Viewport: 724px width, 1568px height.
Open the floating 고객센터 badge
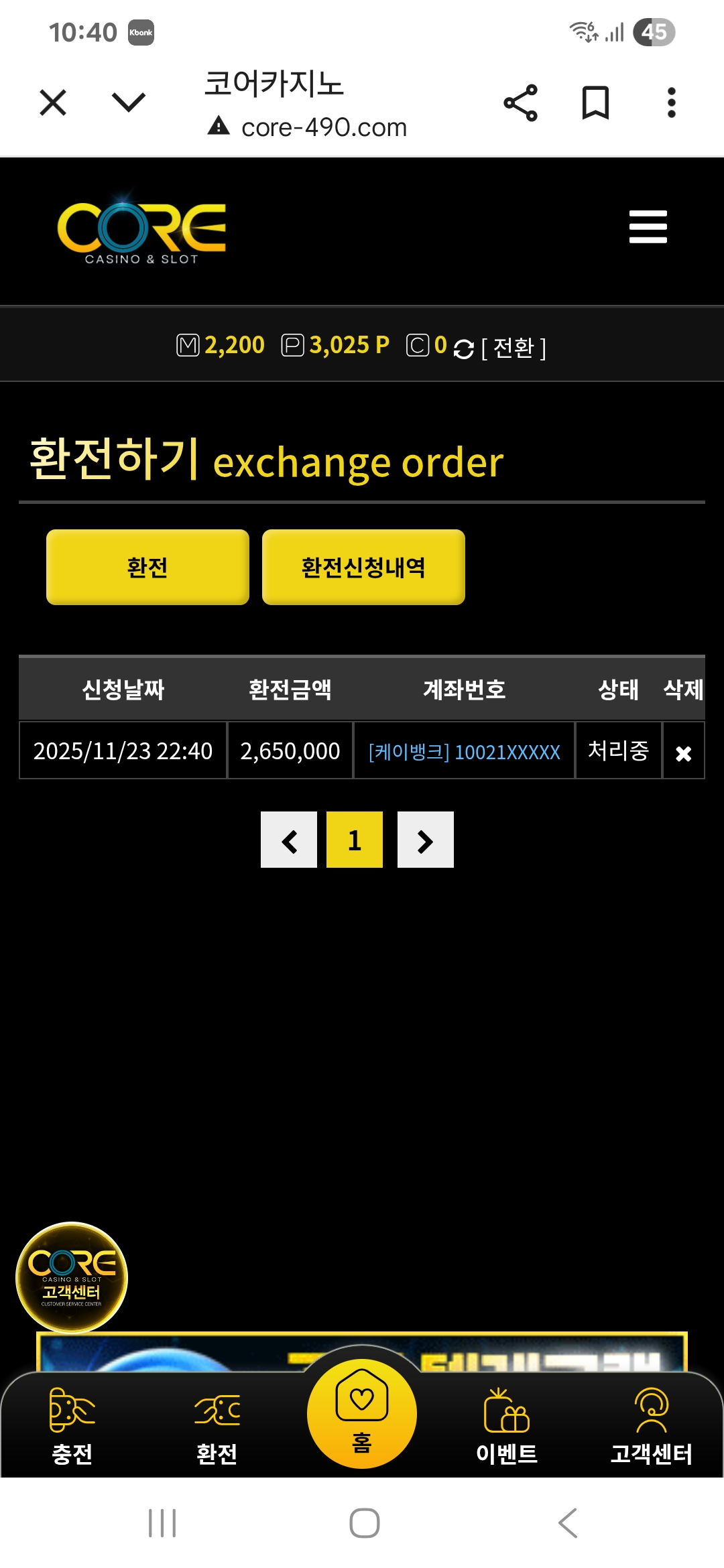tap(72, 1277)
